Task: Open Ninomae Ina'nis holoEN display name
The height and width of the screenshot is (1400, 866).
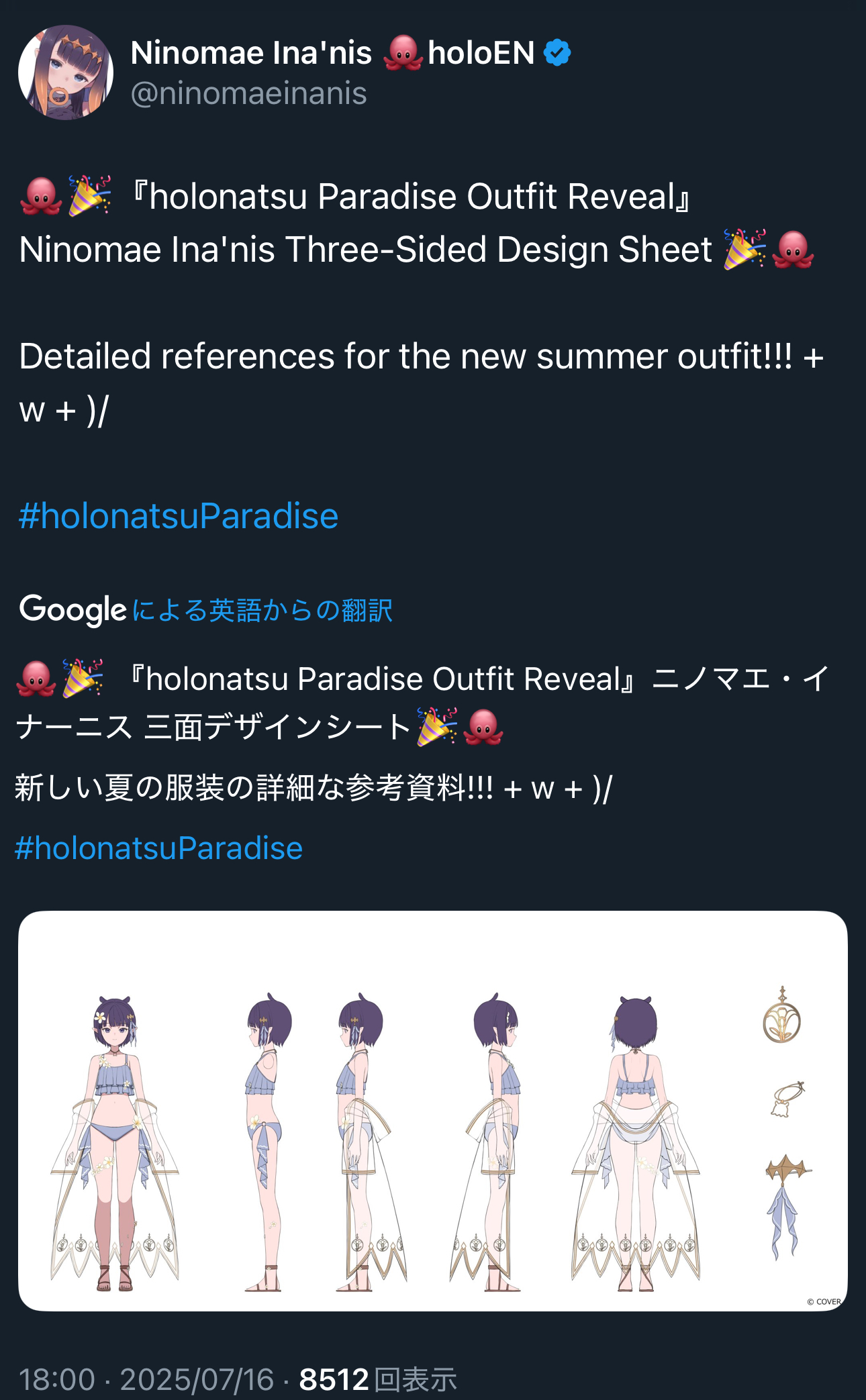Action: click(350, 52)
